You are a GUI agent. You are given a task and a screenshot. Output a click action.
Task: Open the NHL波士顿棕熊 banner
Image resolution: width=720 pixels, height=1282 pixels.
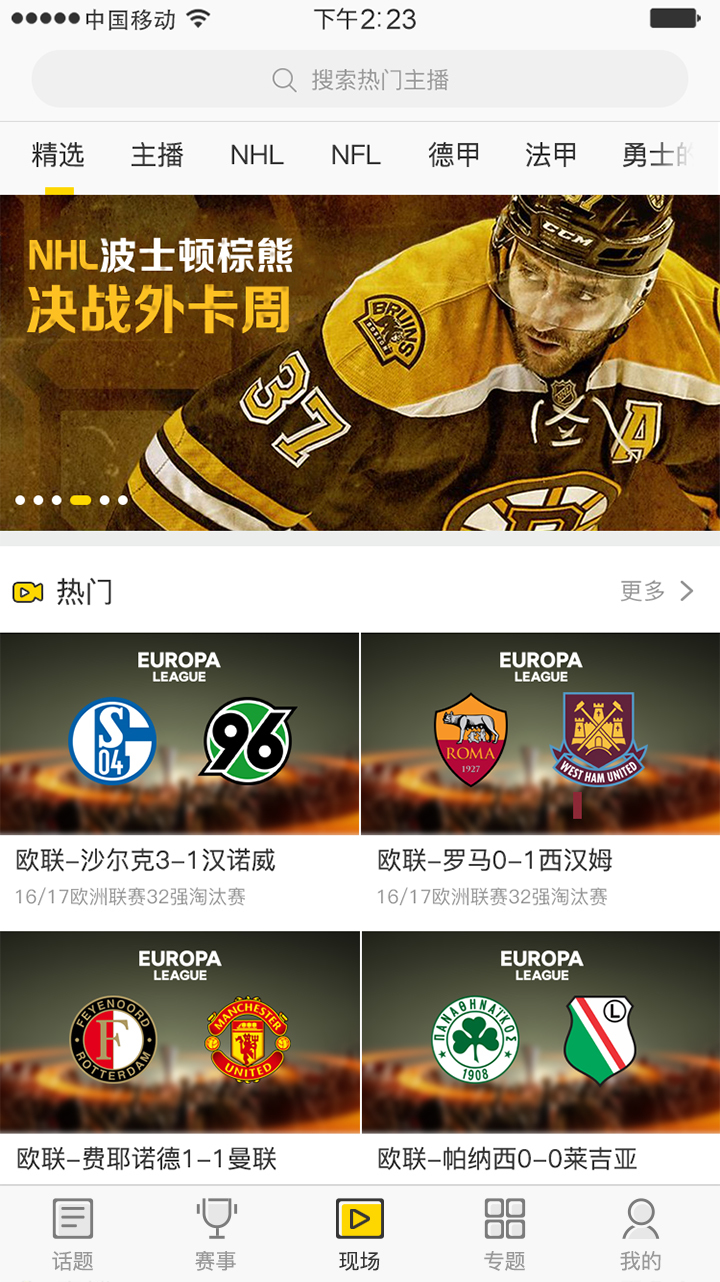pyautogui.click(x=360, y=362)
